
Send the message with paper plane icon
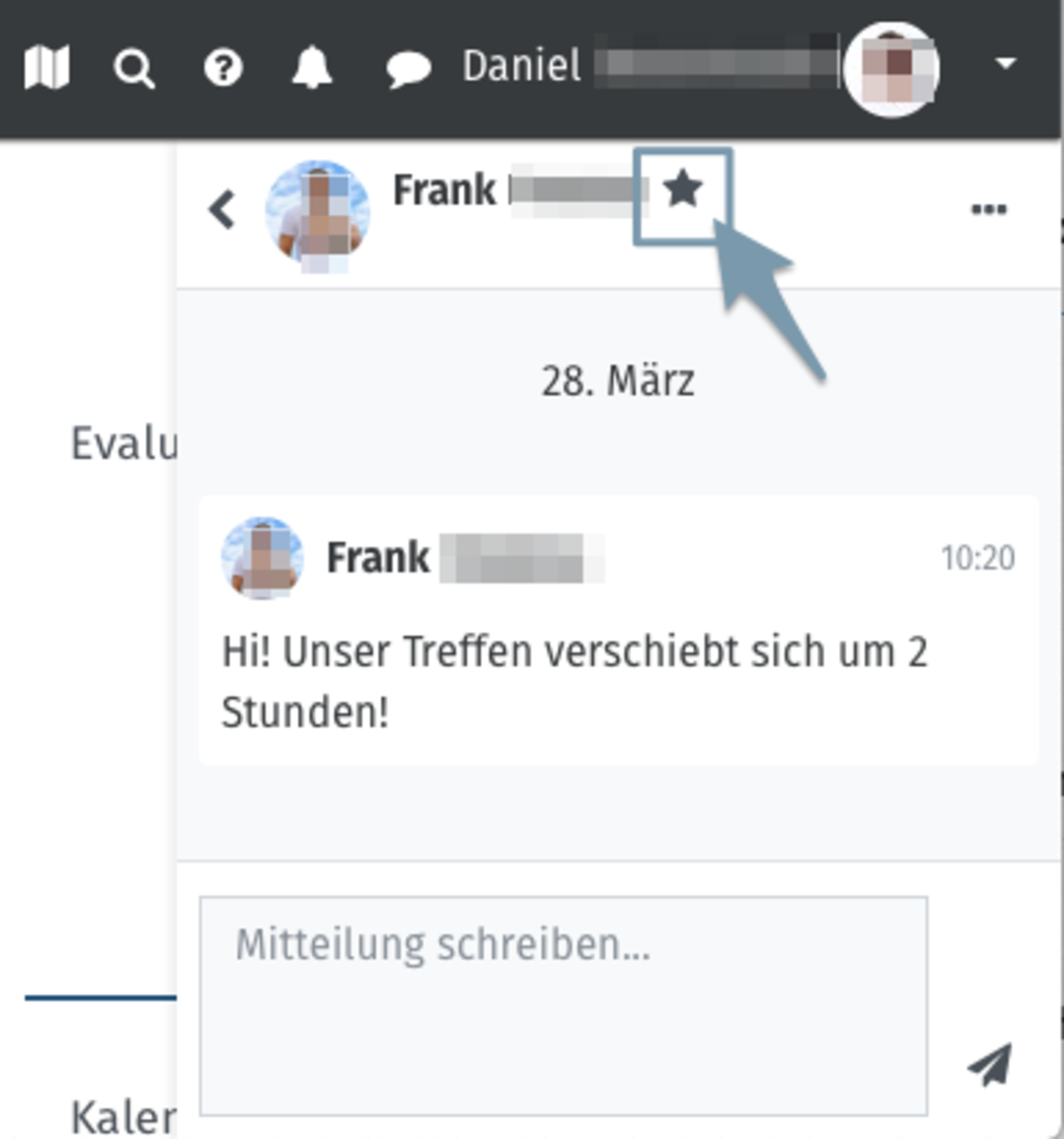pos(990,1064)
